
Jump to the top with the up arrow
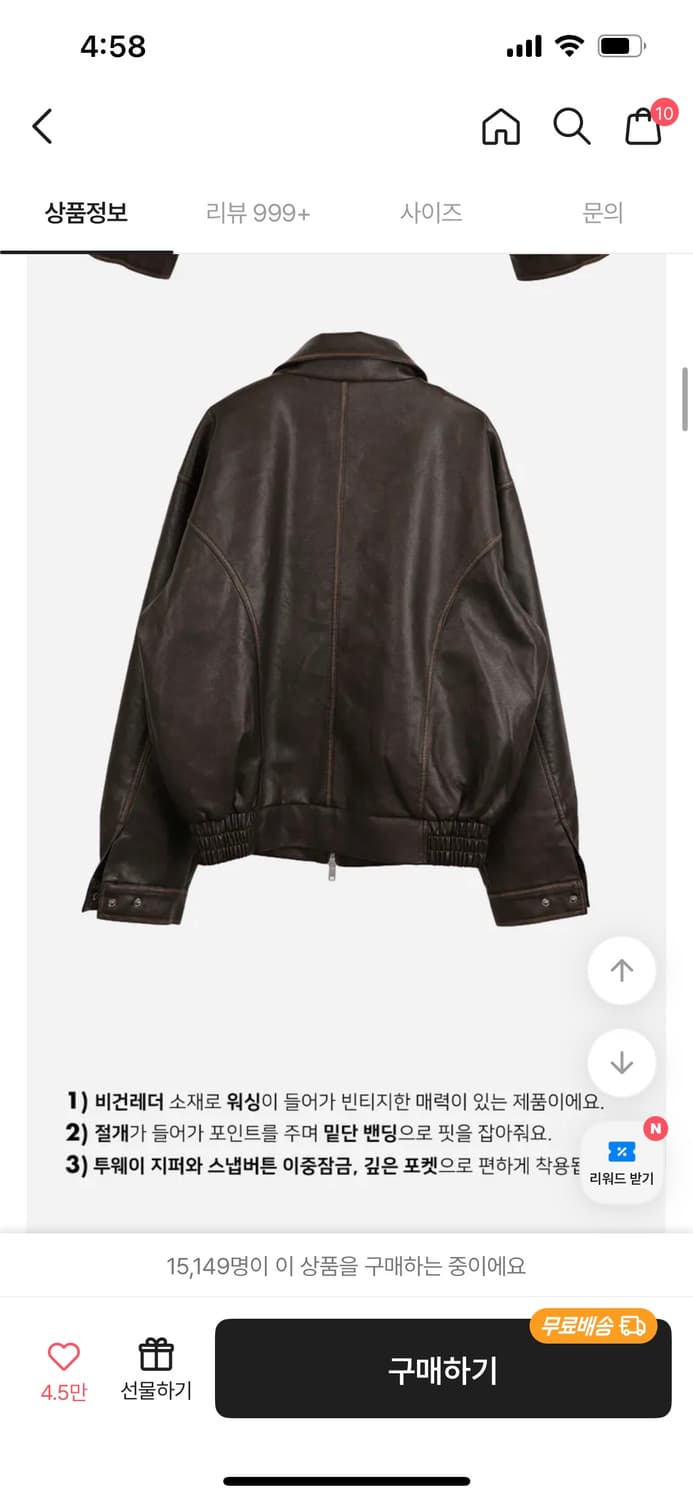point(622,970)
